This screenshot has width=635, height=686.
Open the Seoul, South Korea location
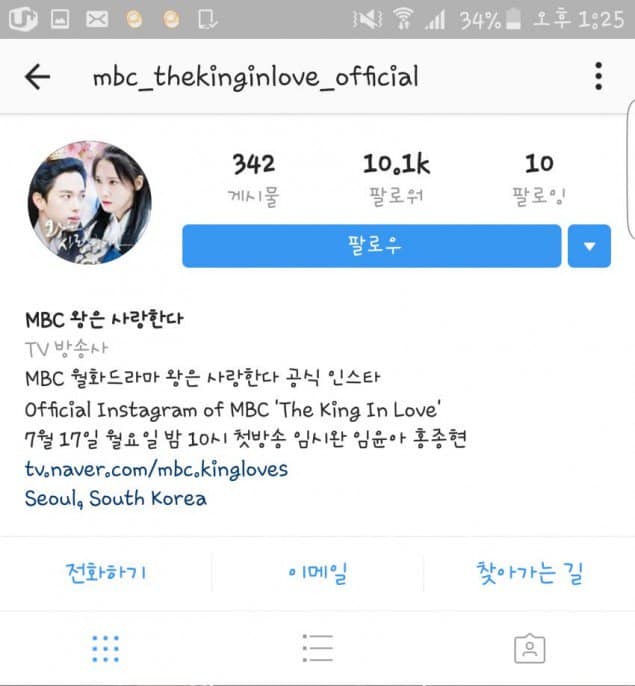click(x=116, y=498)
